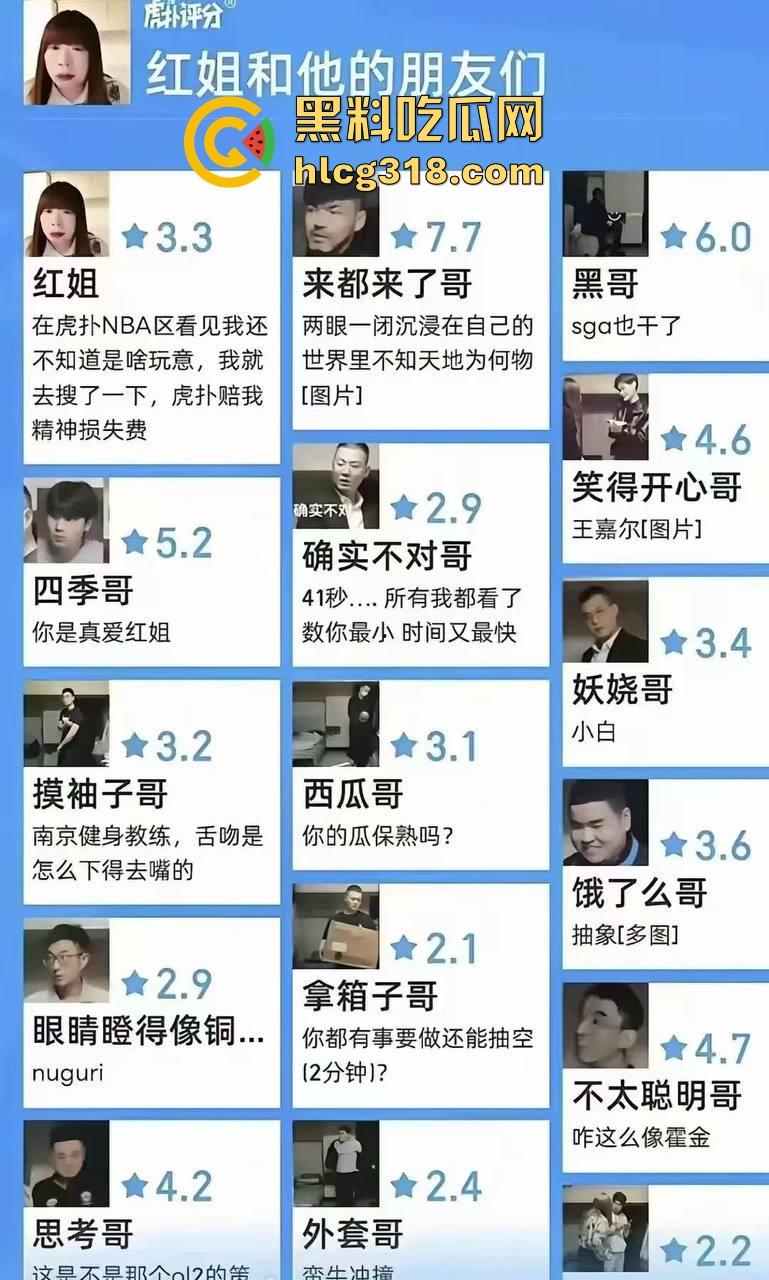The height and width of the screenshot is (1280, 769).
Task: Click the star beside 西瓜哥's 3.1 rating
Action: tap(404, 742)
